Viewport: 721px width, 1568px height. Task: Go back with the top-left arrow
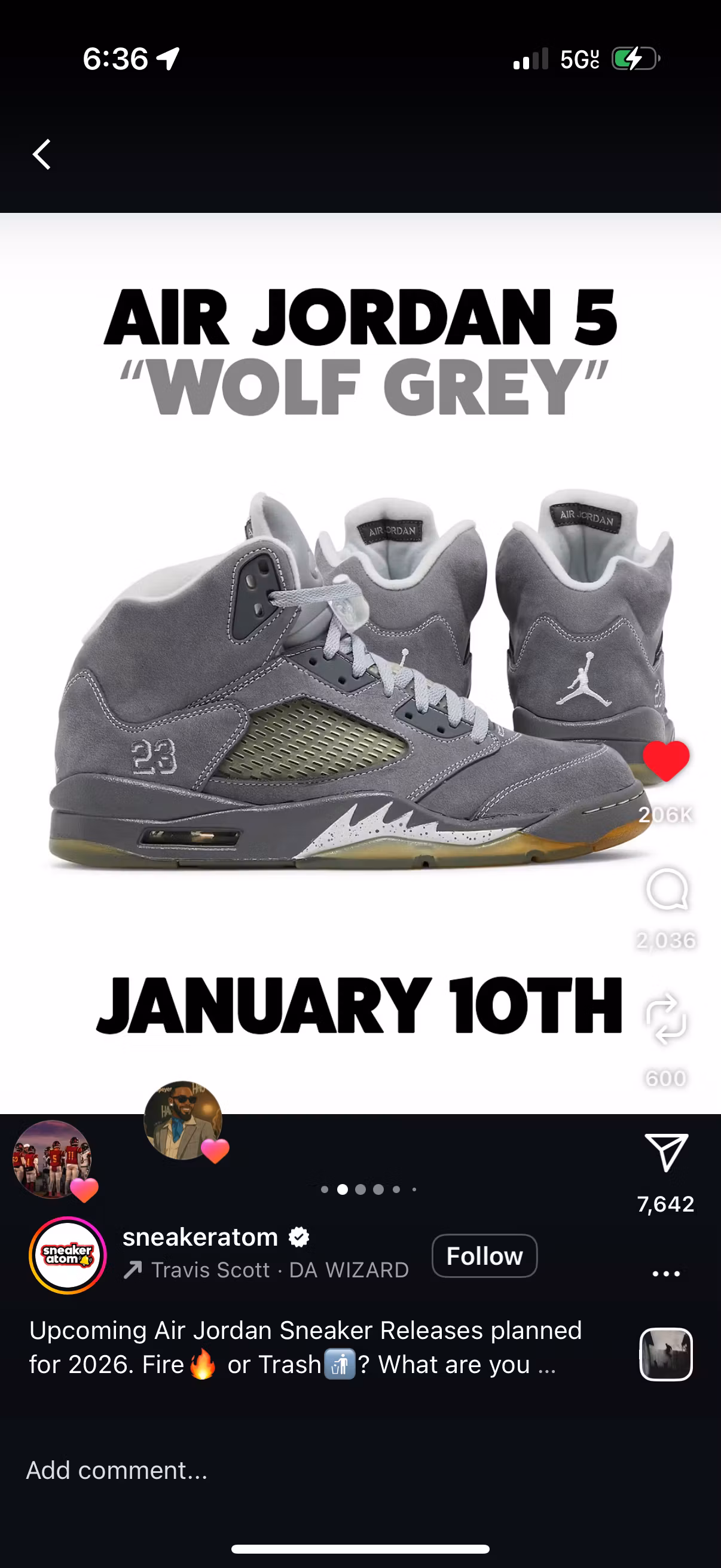pyautogui.click(x=41, y=154)
